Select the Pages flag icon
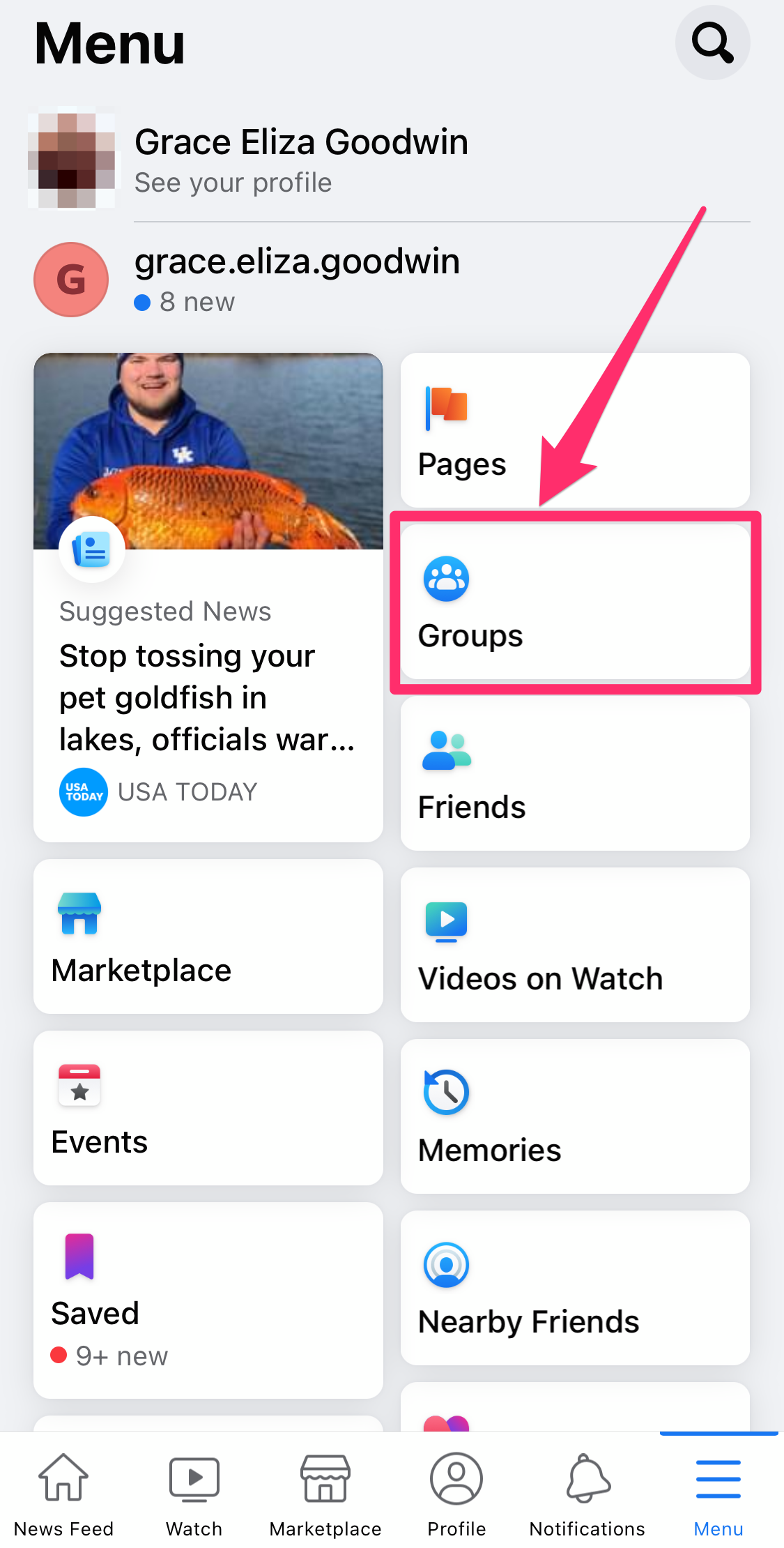The height and width of the screenshot is (1548, 784). (445, 408)
